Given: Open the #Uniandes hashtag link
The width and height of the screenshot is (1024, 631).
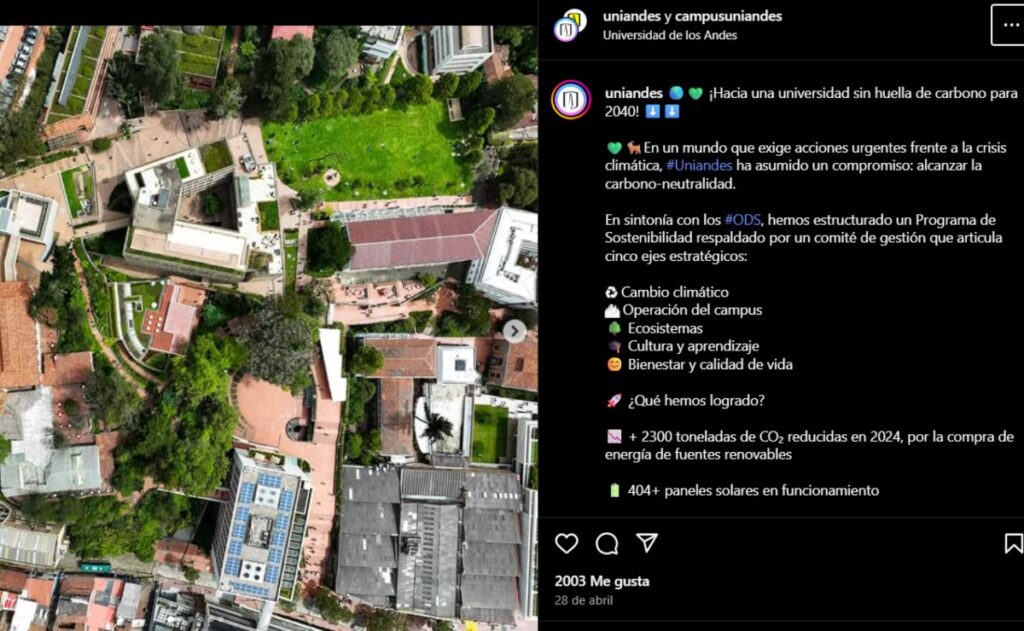Looking at the screenshot, I should click(x=699, y=165).
